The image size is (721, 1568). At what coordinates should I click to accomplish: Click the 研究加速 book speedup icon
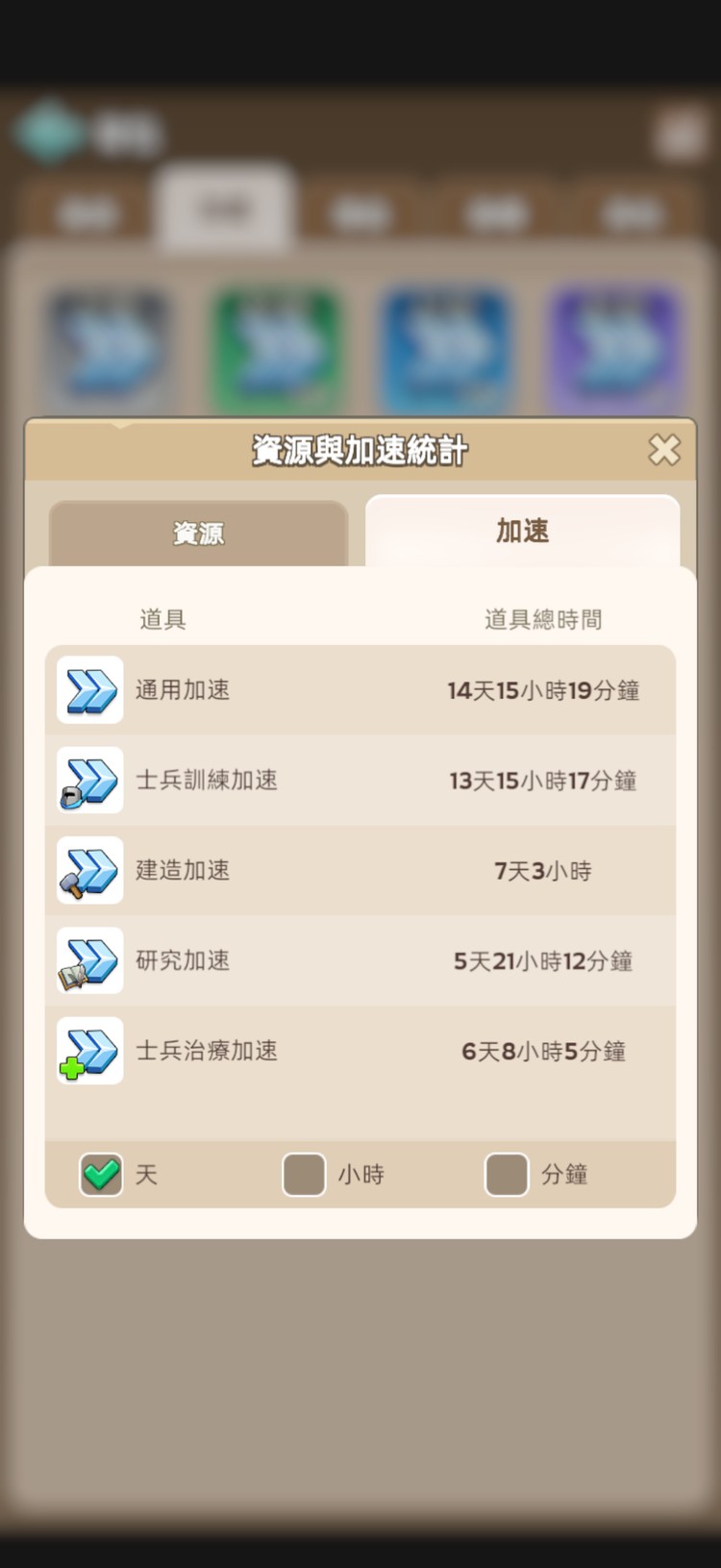click(88, 960)
